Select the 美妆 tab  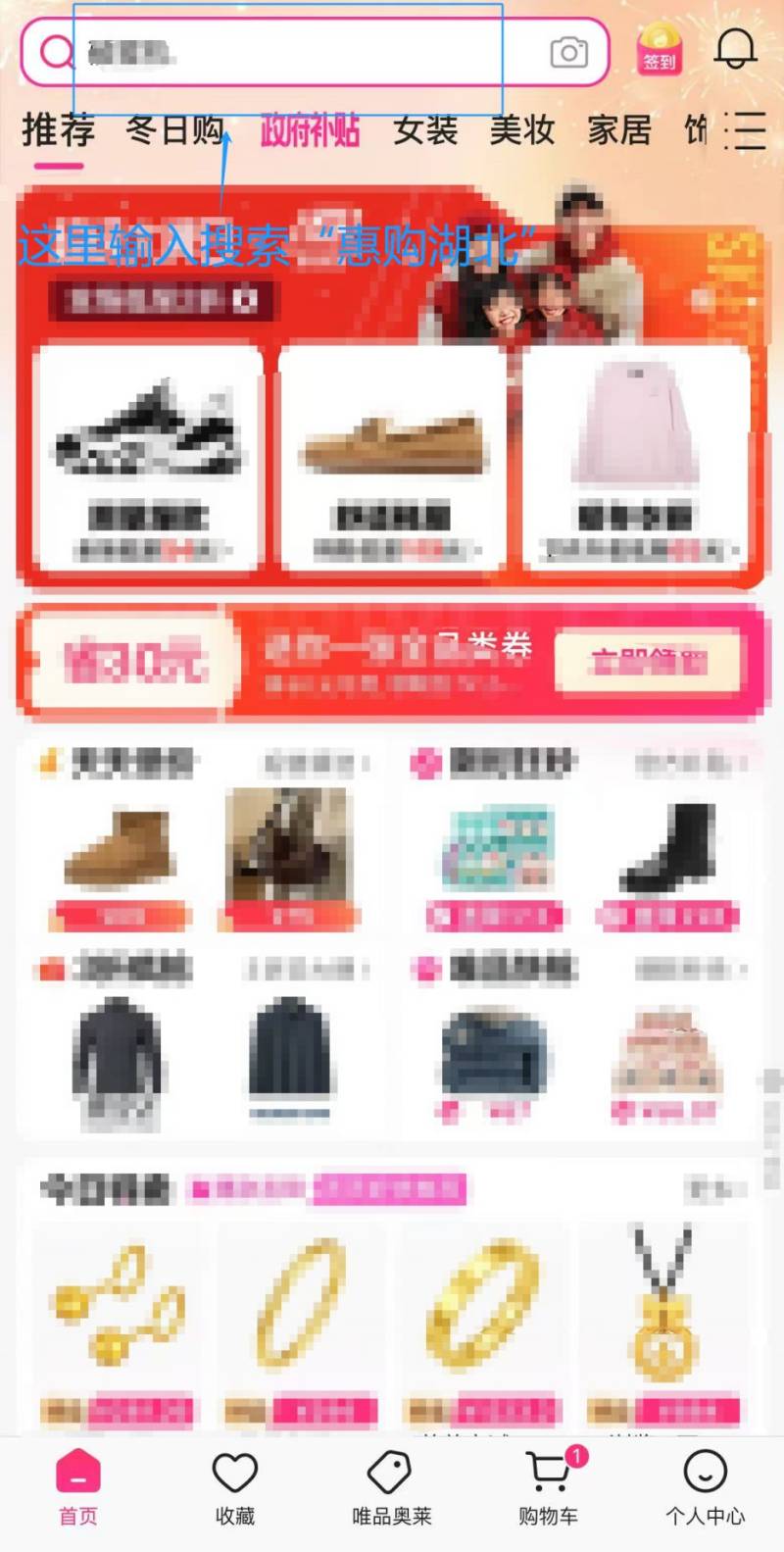click(522, 129)
